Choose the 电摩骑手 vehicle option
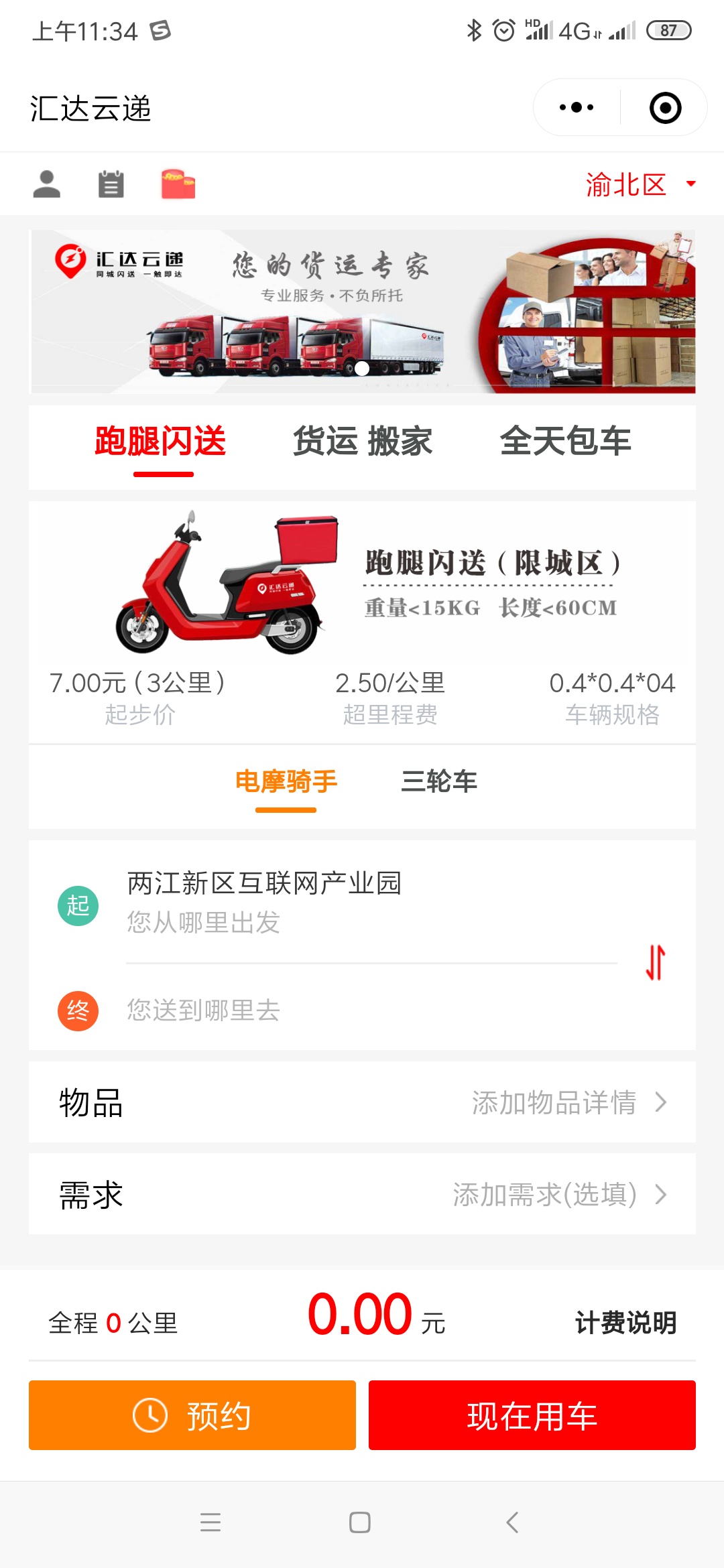Image resolution: width=724 pixels, height=1568 pixels. (x=286, y=782)
